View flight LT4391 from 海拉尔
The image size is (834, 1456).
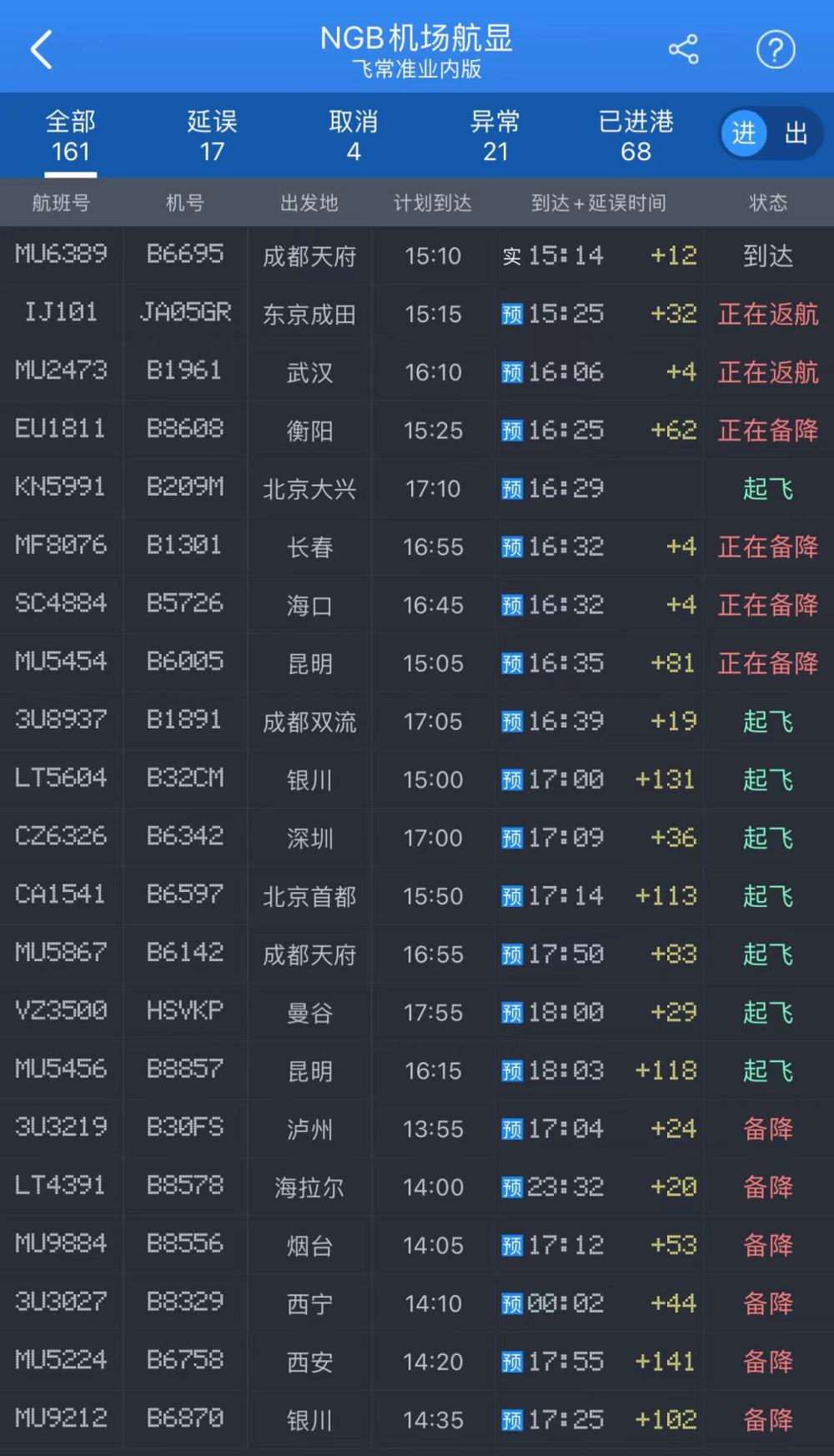(x=417, y=1186)
